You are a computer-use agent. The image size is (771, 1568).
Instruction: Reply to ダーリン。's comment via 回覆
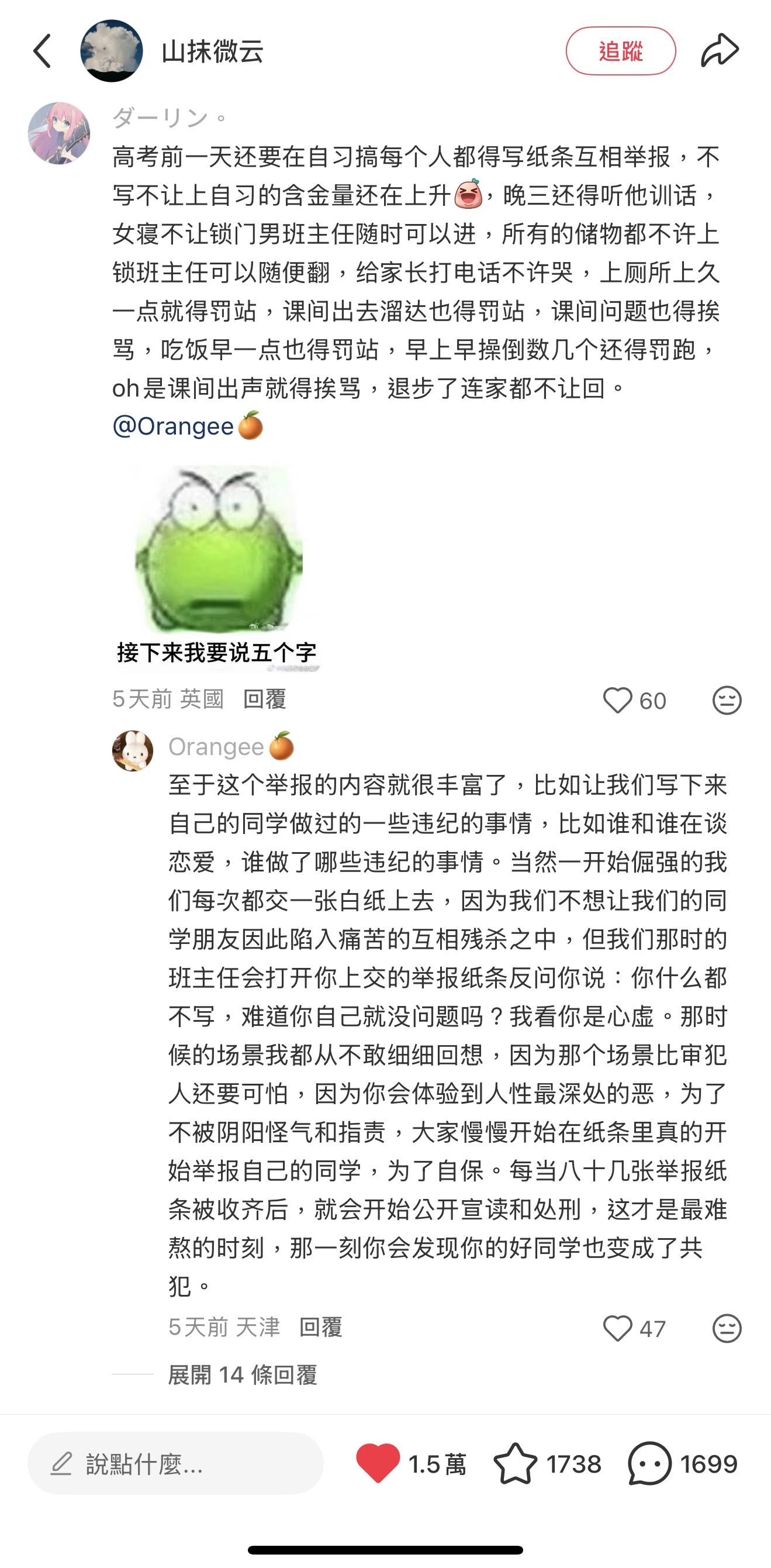point(264,699)
